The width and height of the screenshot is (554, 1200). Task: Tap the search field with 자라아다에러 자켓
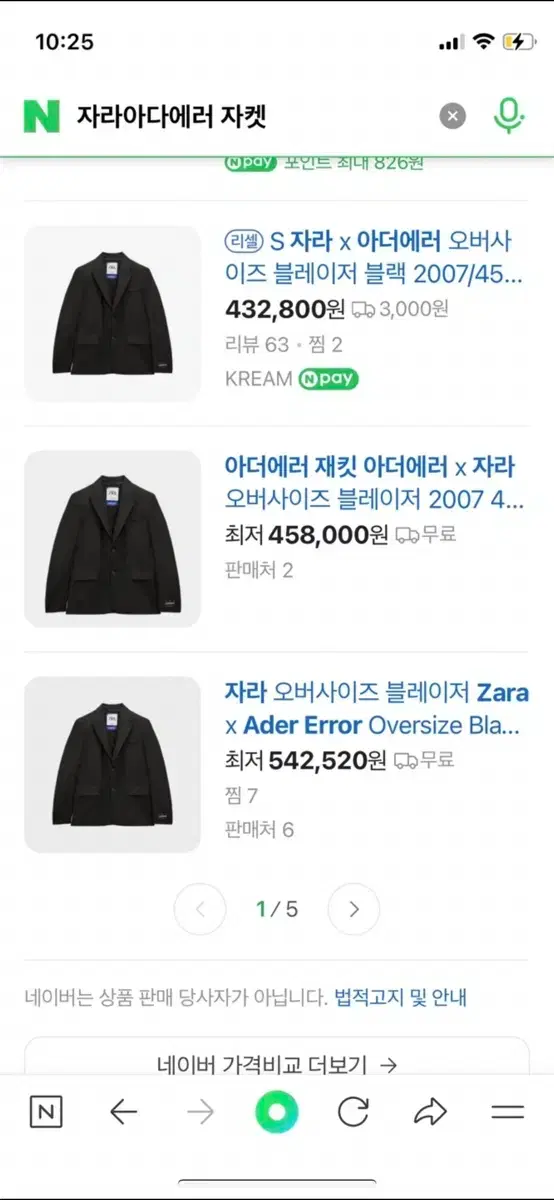click(x=248, y=116)
